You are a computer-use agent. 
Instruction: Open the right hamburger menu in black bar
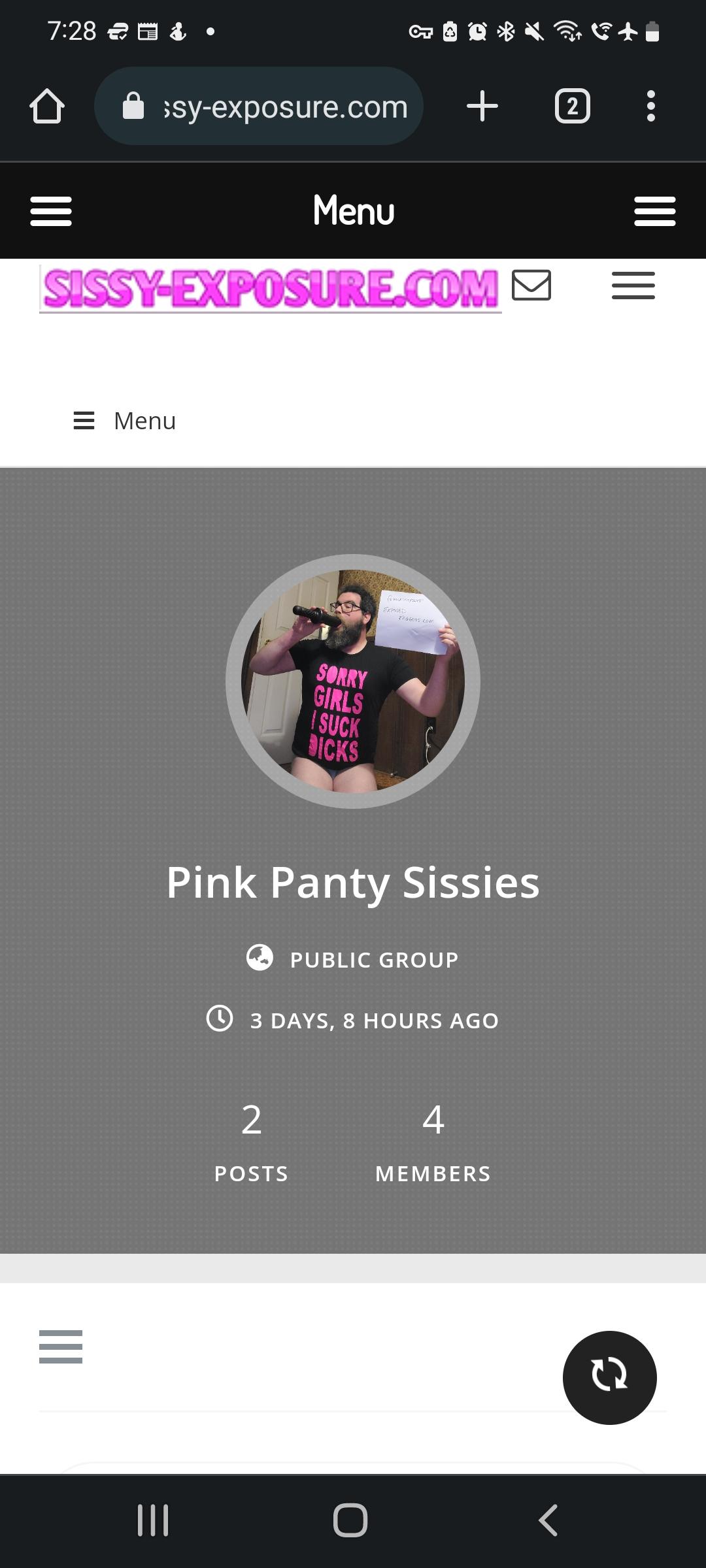click(x=654, y=211)
